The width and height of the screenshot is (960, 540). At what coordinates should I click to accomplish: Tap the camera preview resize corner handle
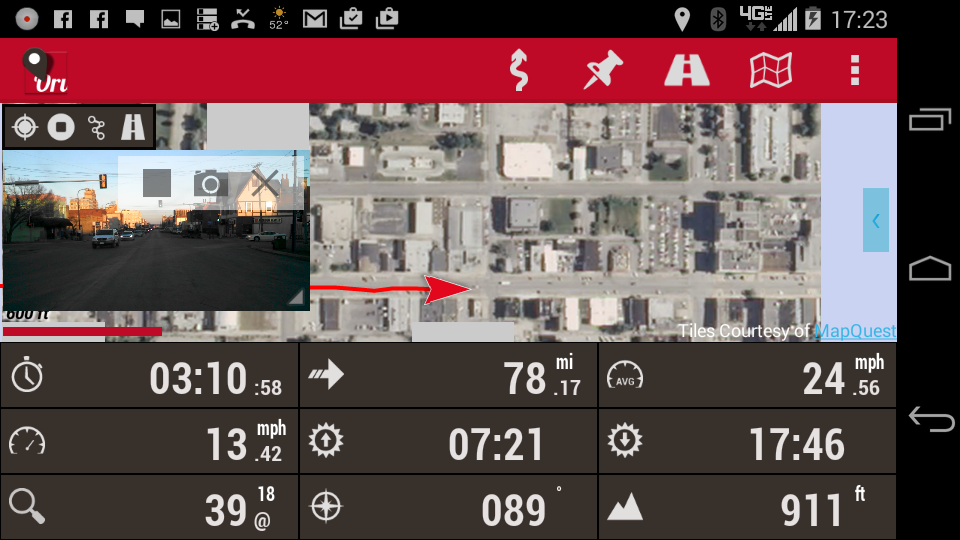296,298
